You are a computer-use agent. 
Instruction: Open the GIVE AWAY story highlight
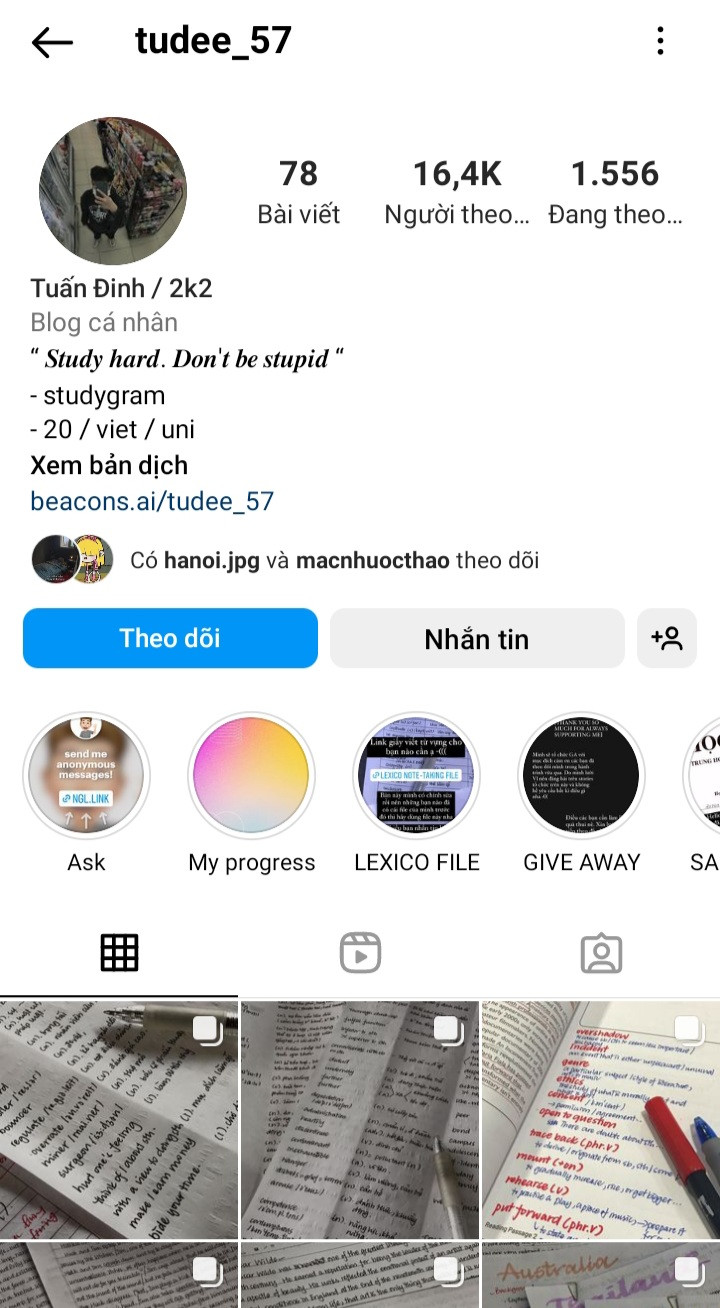click(x=581, y=775)
